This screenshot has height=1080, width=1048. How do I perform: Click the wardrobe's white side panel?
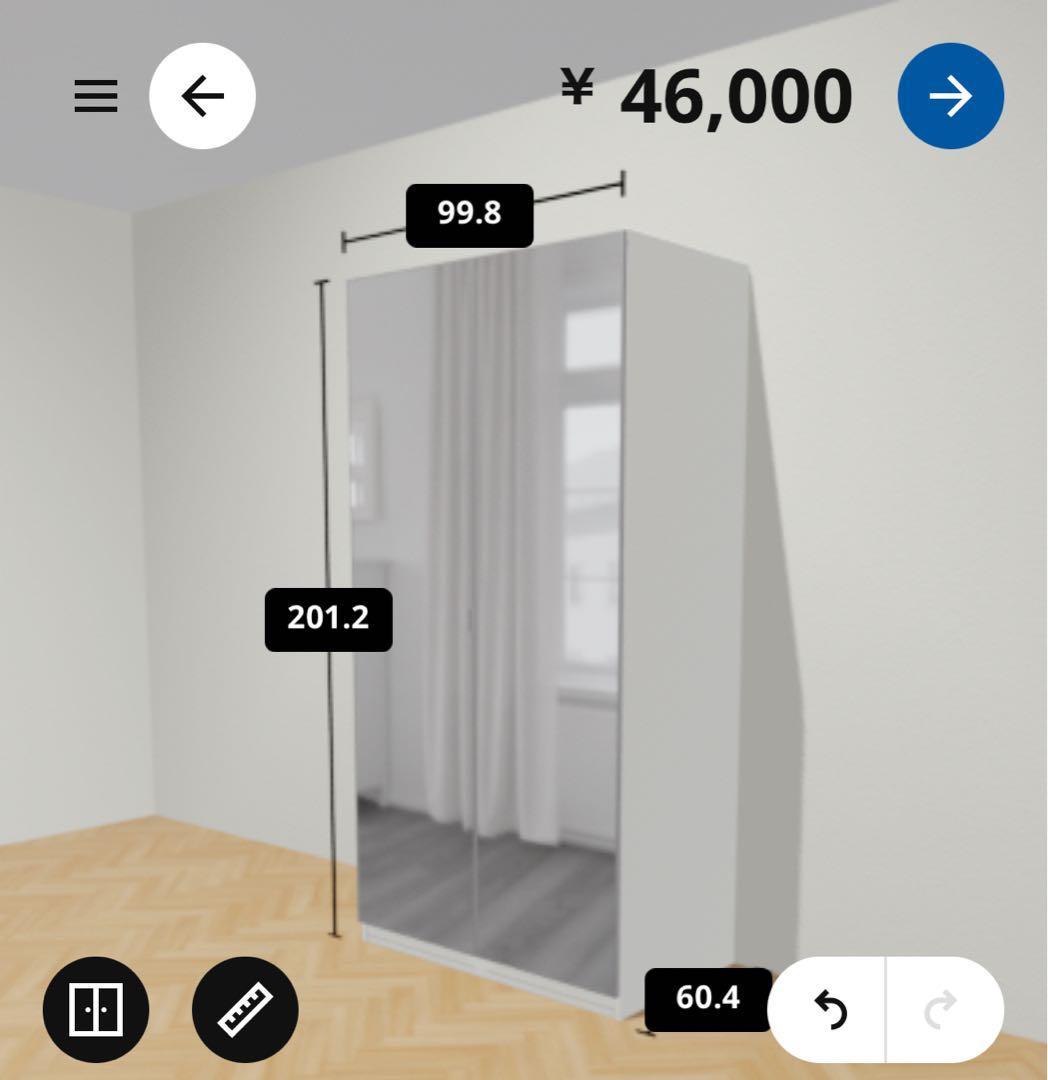point(690,600)
